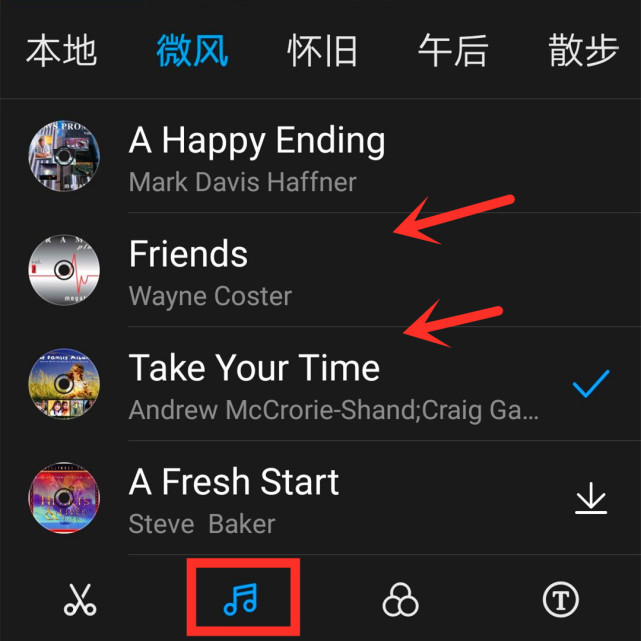The width and height of the screenshot is (641, 641).
Task: Open the 怀旧 tab
Action: 322,50
